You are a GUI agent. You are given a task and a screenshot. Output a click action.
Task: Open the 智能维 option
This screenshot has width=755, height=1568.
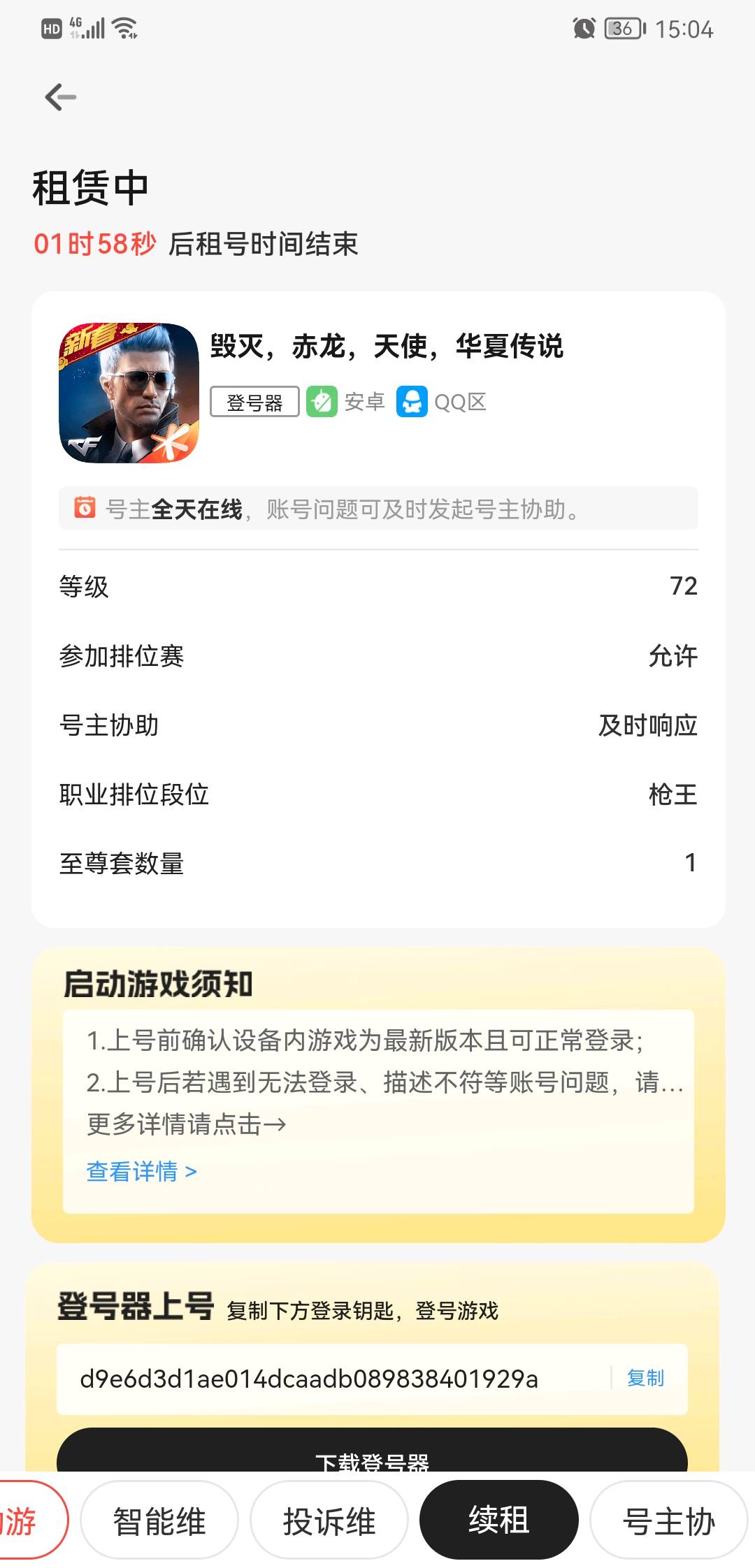click(159, 1520)
